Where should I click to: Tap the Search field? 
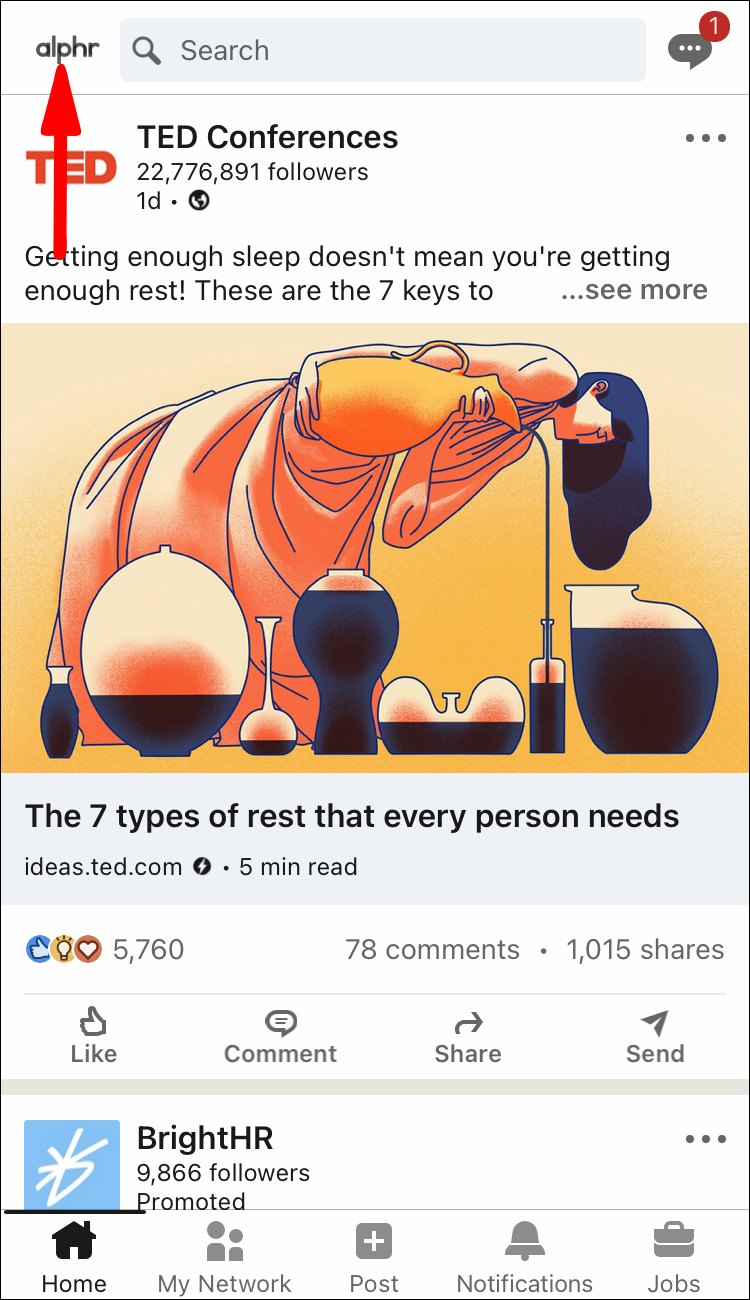[x=382, y=50]
